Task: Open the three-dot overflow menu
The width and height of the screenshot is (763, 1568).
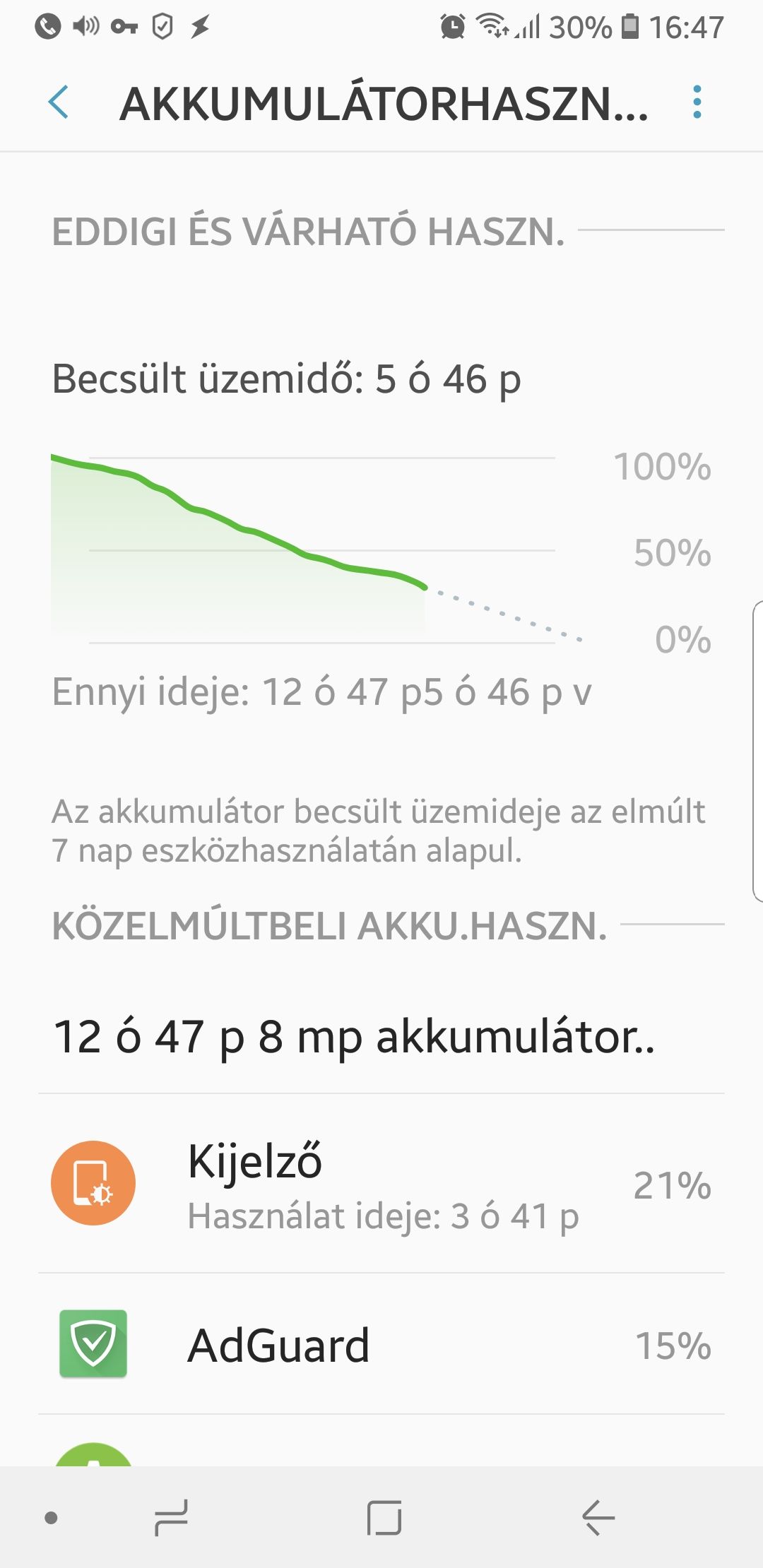Action: click(x=697, y=102)
